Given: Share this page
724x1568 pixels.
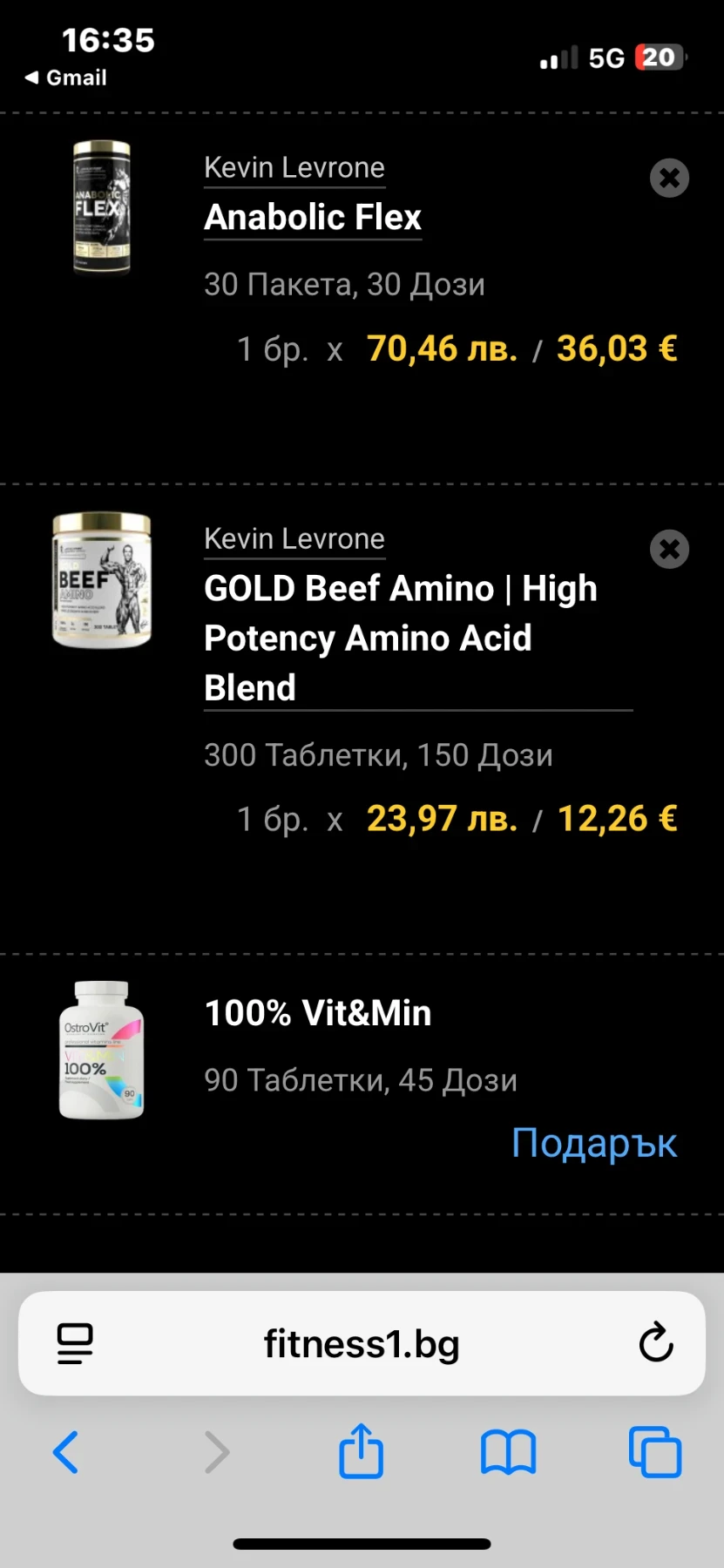Looking at the screenshot, I should pyautogui.click(x=361, y=1451).
